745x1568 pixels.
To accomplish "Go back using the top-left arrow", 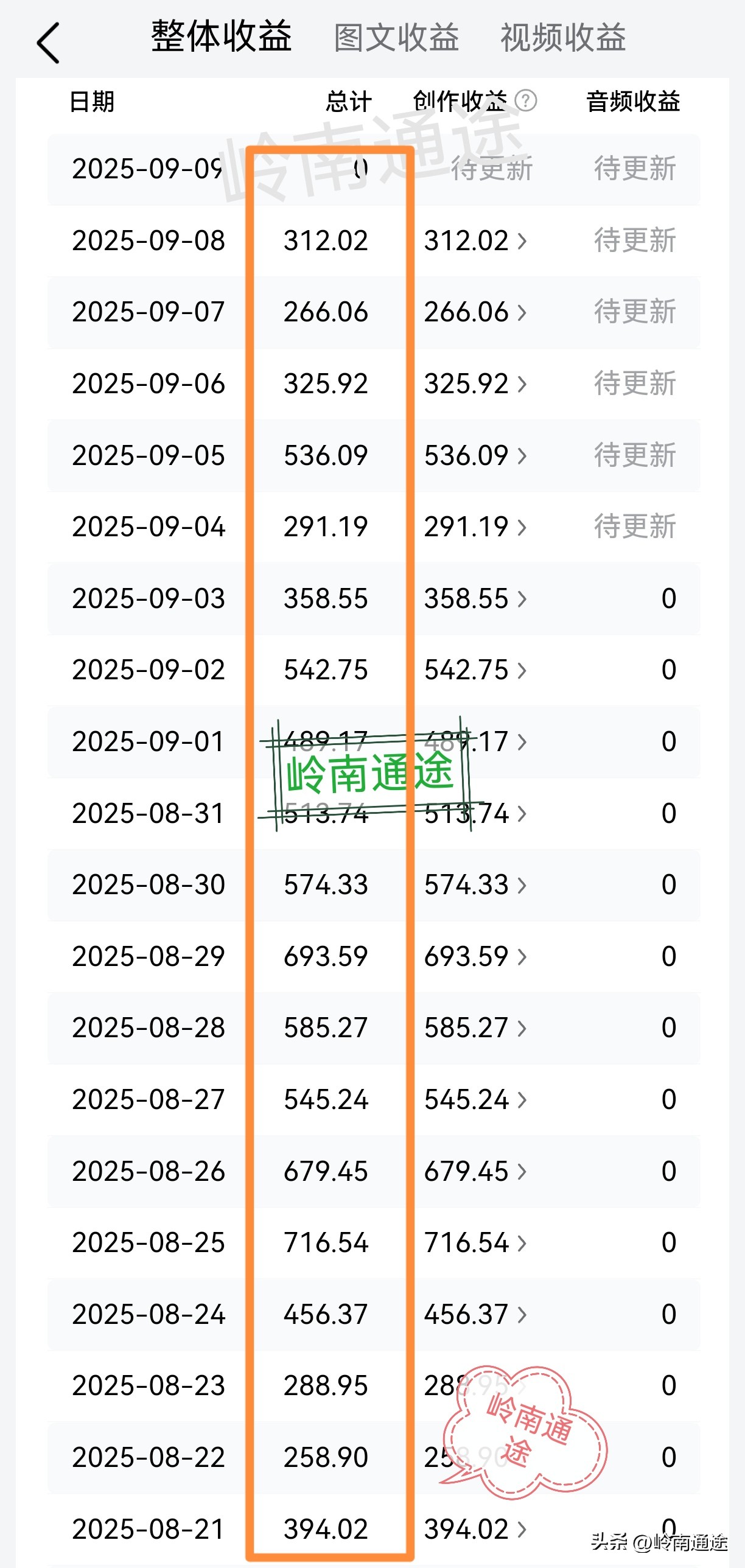I will pos(49,43).
